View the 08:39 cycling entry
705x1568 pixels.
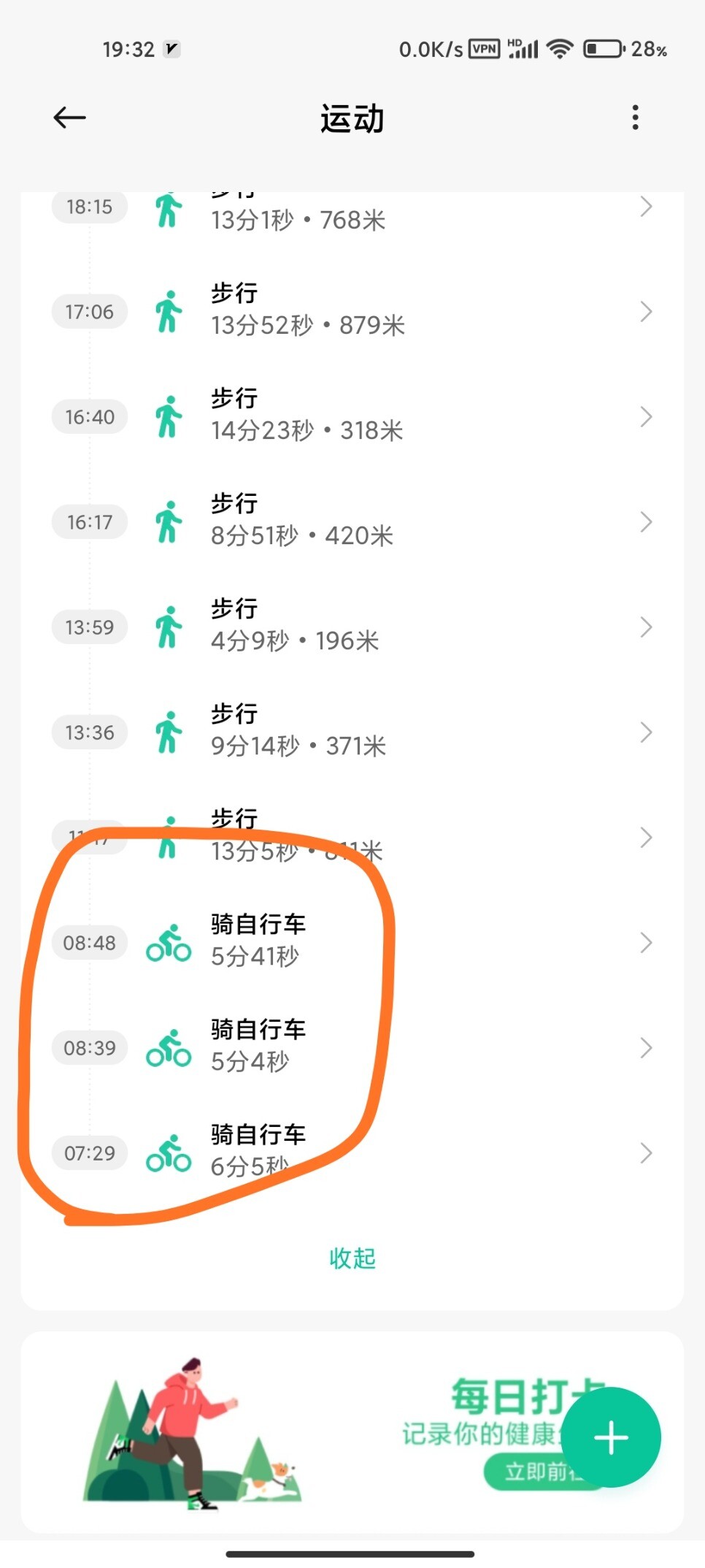pyautogui.click(x=350, y=1048)
